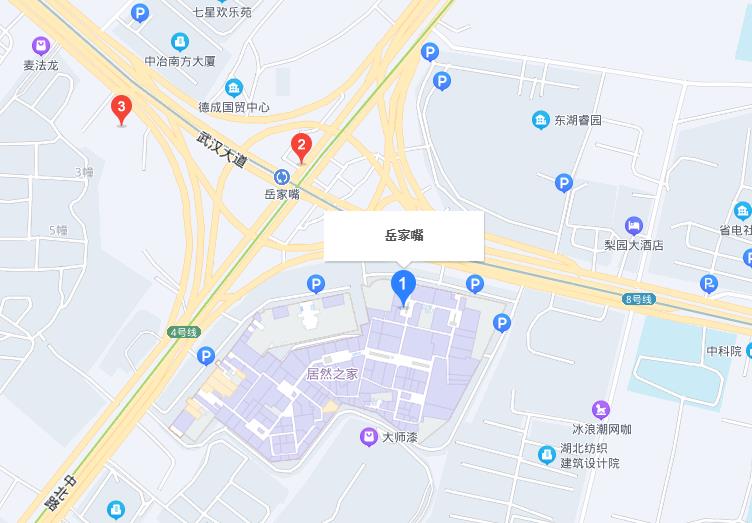Screen dimensions: 752x523
Task: Tap the 冰浪潮网咖 marker
Action: click(x=600, y=409)
